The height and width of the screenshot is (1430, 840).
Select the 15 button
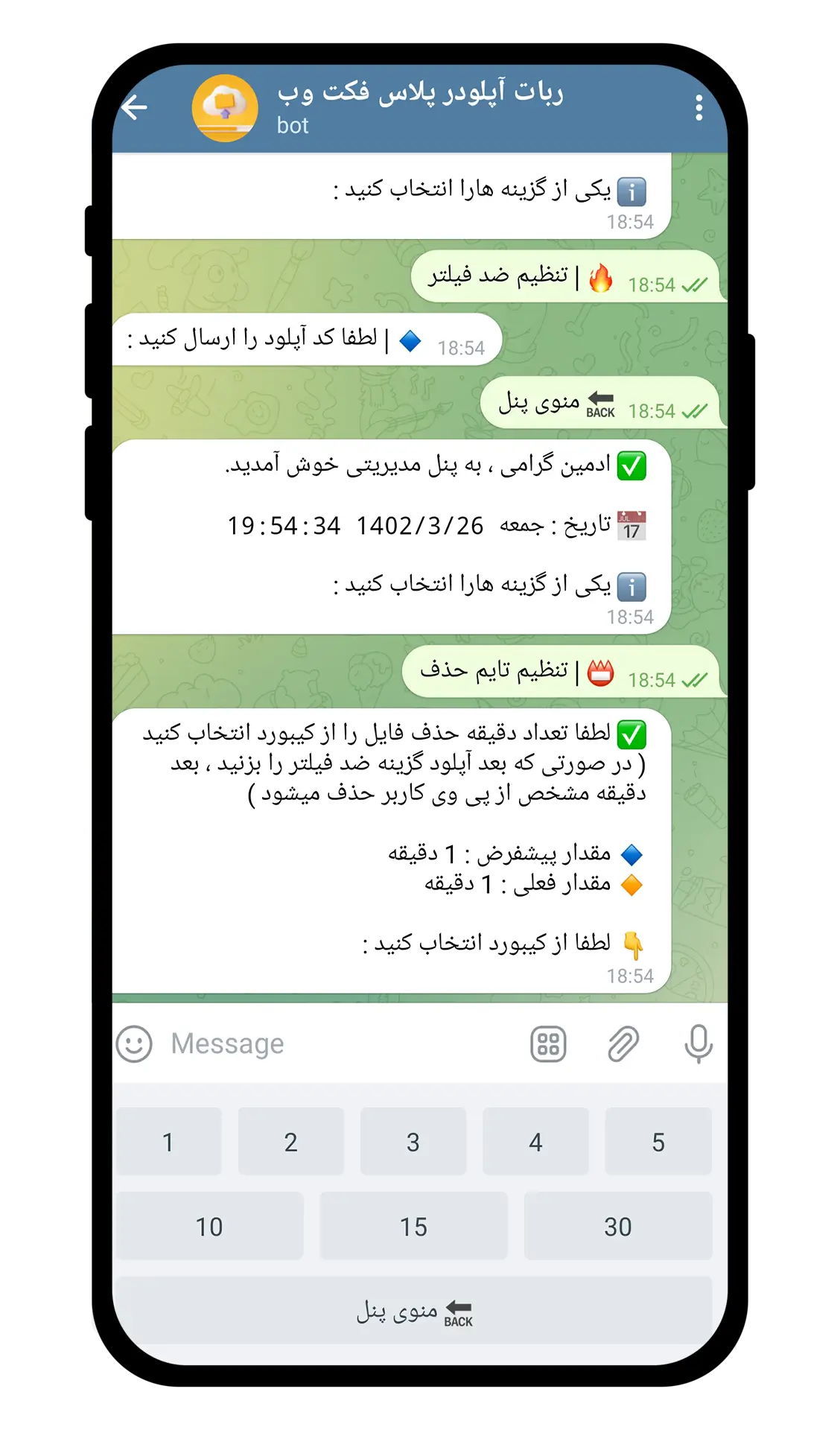click(x=413, y=1227)
